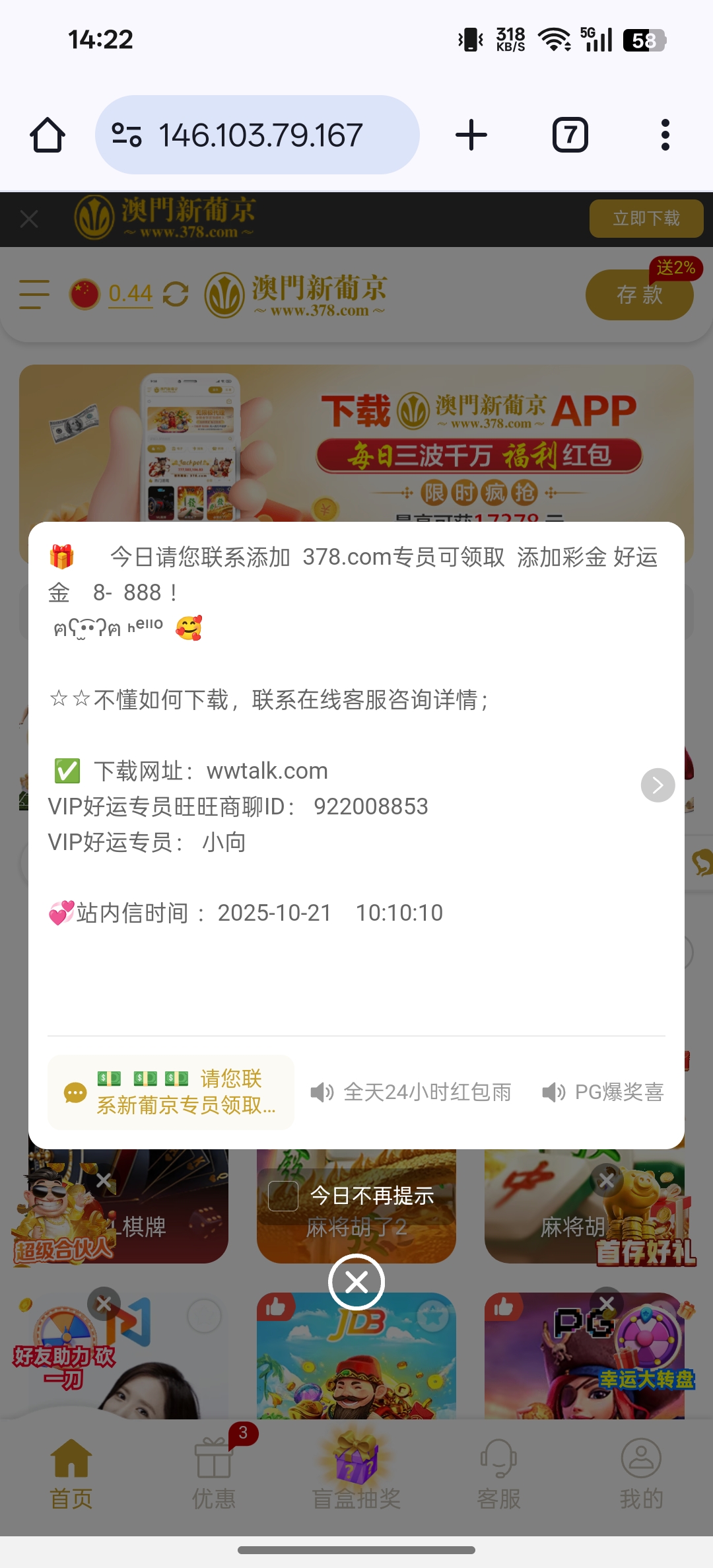Tap the 存款 deposit button
Screen dimensions: 713x1568
tap(638, 295)
